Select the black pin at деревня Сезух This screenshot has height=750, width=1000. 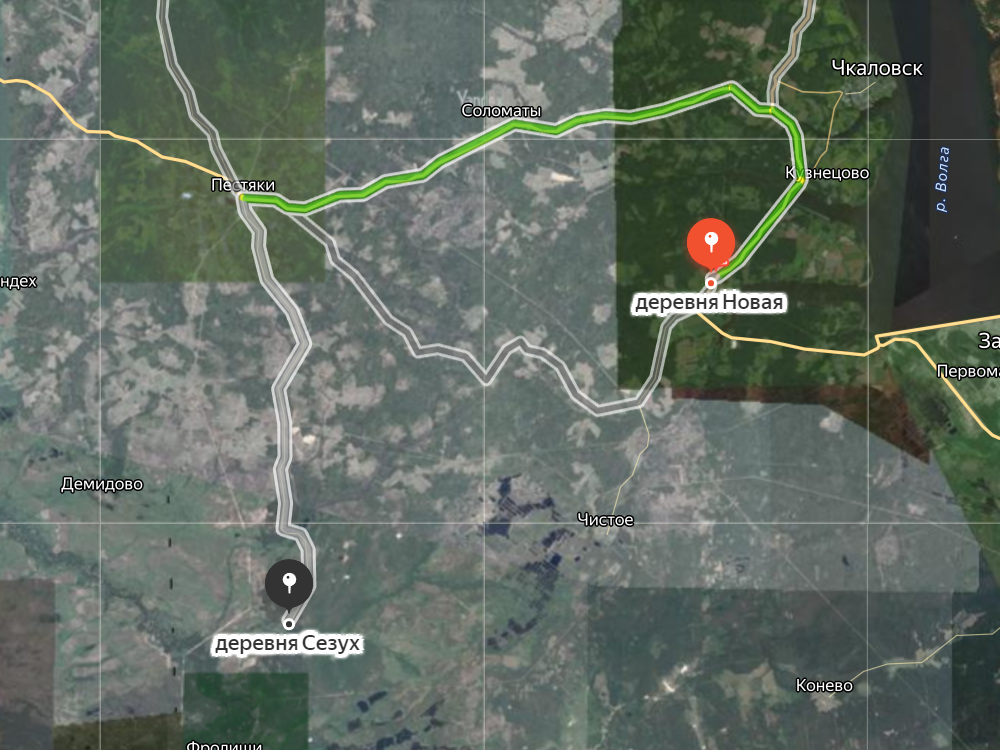289,583
